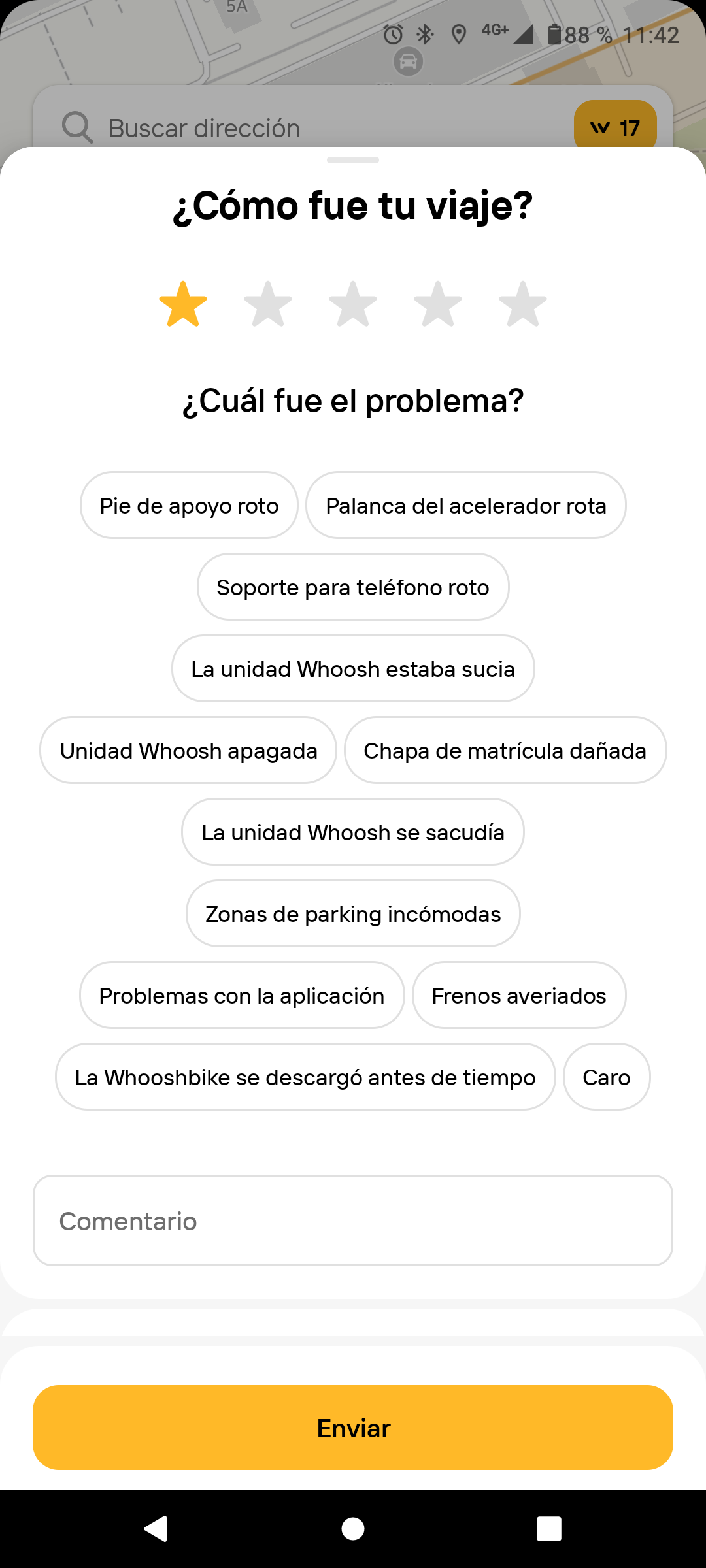The height and width of the screenshot is (1568, 706).
Task: Mark 'La unidad Whoosh estaba sucia'
Action: [353, 668]
